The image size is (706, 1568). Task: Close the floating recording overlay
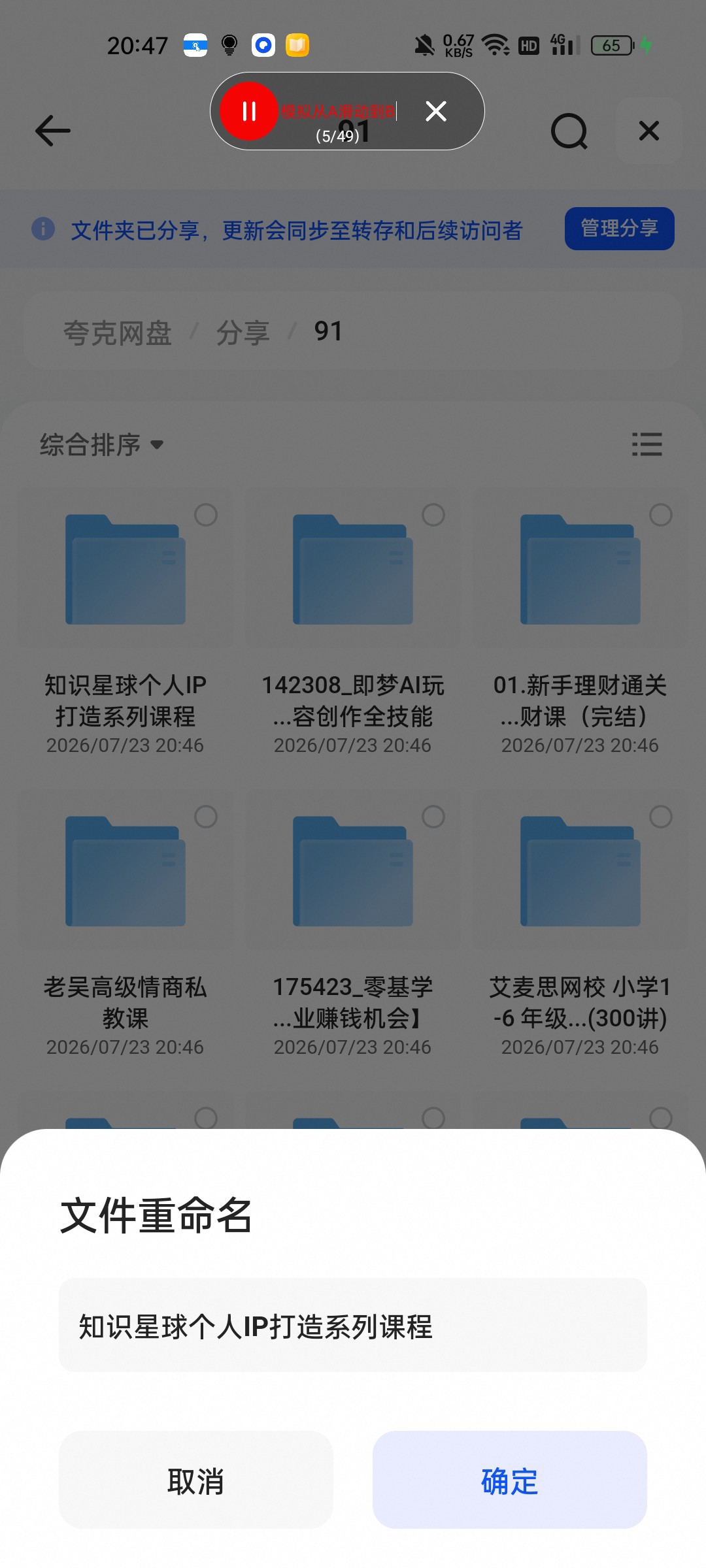click(x=436, y=111)
